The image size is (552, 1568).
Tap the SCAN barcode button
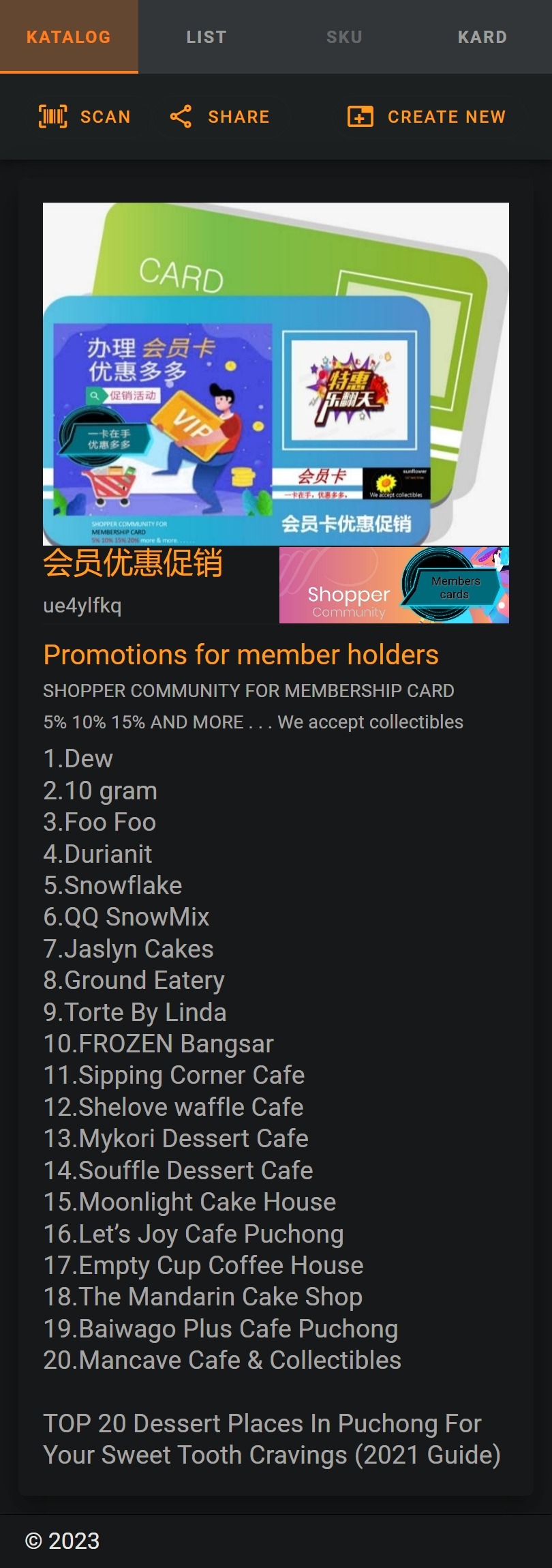point(85,117)
